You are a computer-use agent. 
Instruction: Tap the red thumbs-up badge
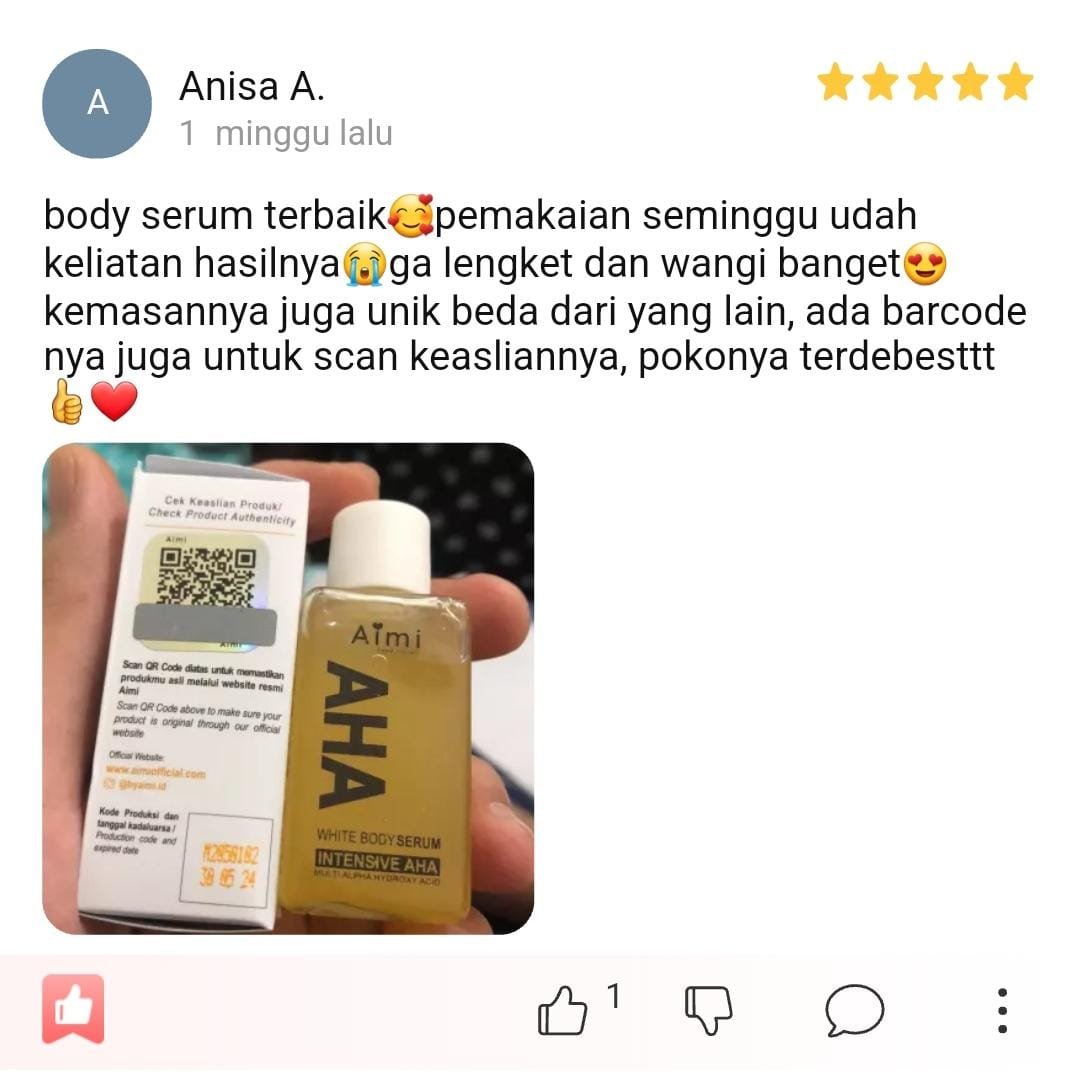pyautogui.click(x=73, y=1009)
